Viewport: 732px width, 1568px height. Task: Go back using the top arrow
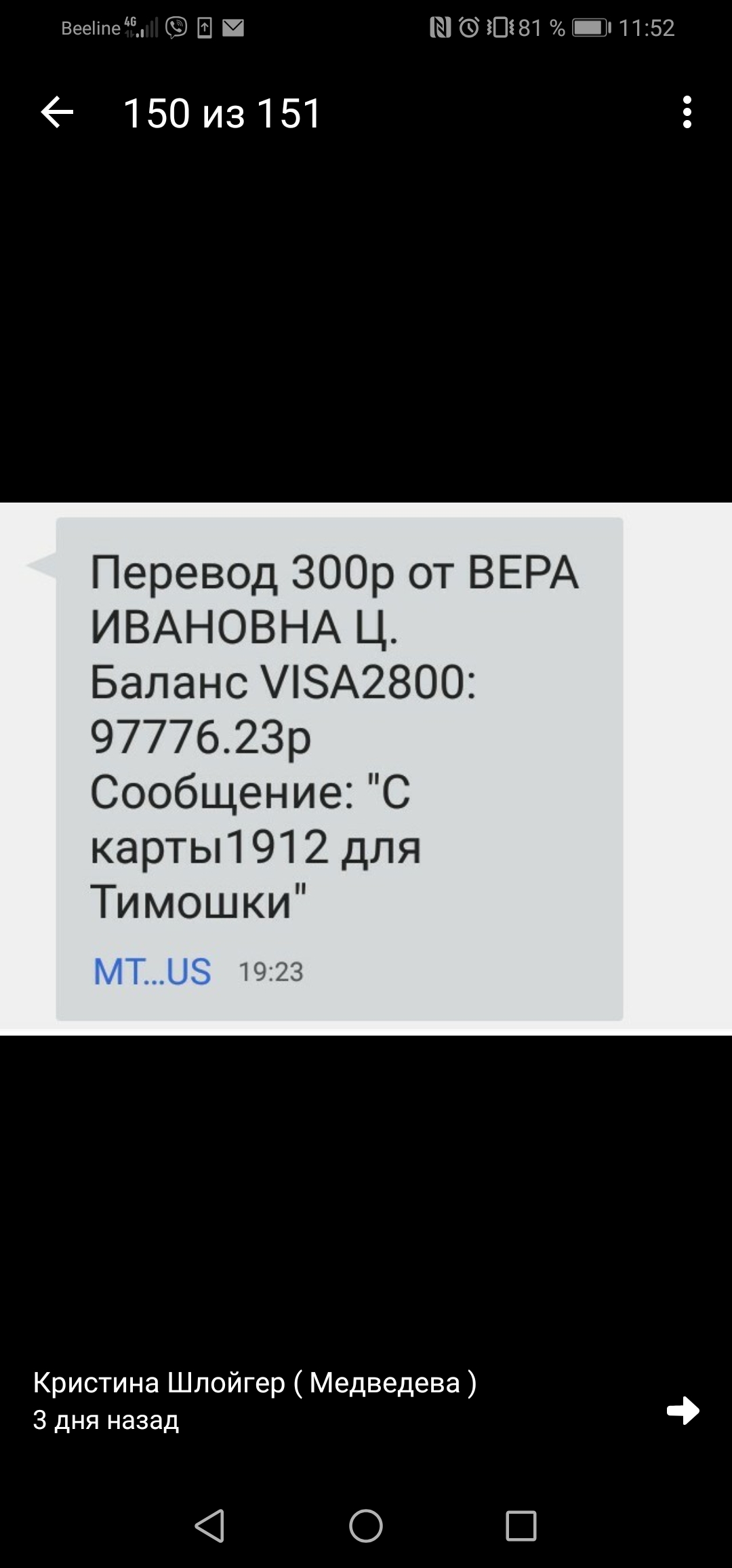(57, 113)
